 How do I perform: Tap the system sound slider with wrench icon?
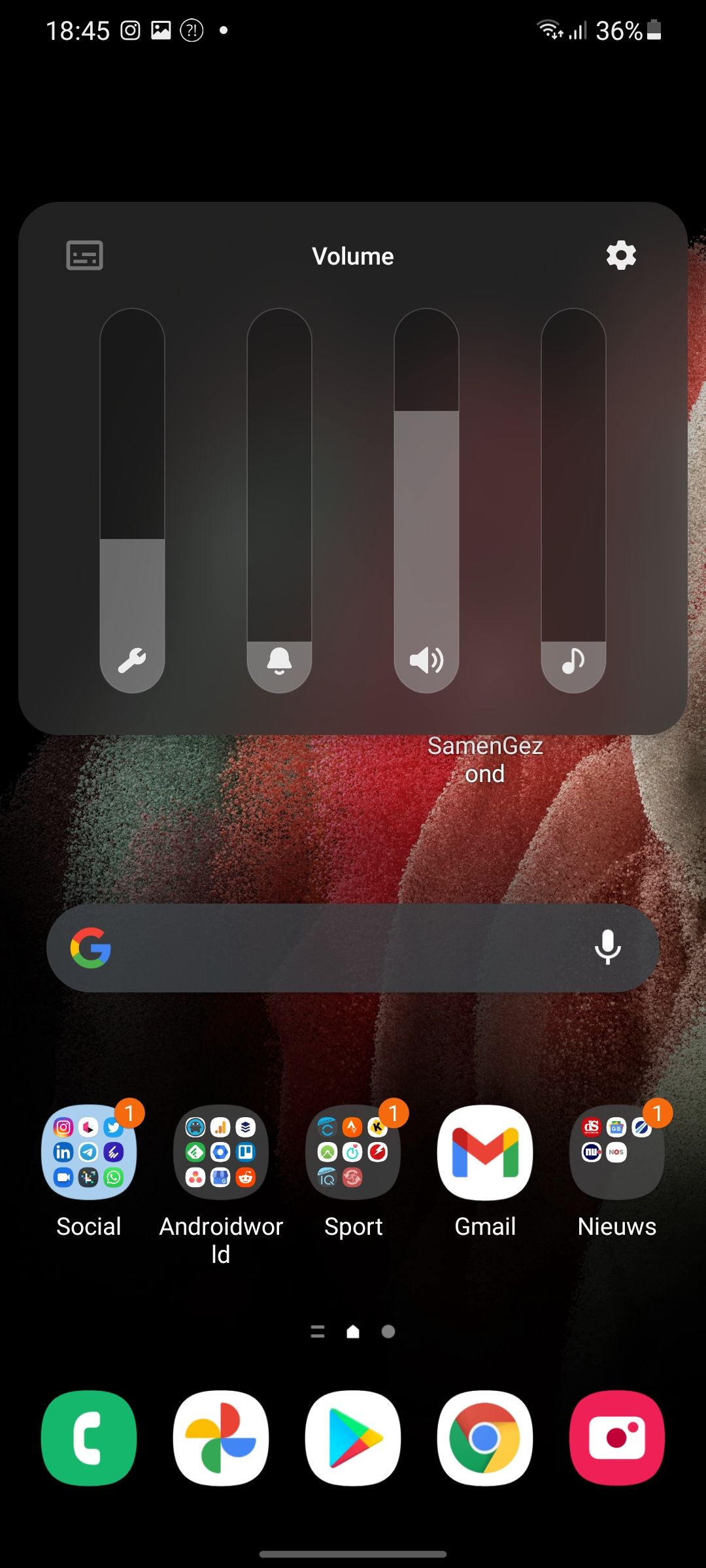click(x=132, y=500)
